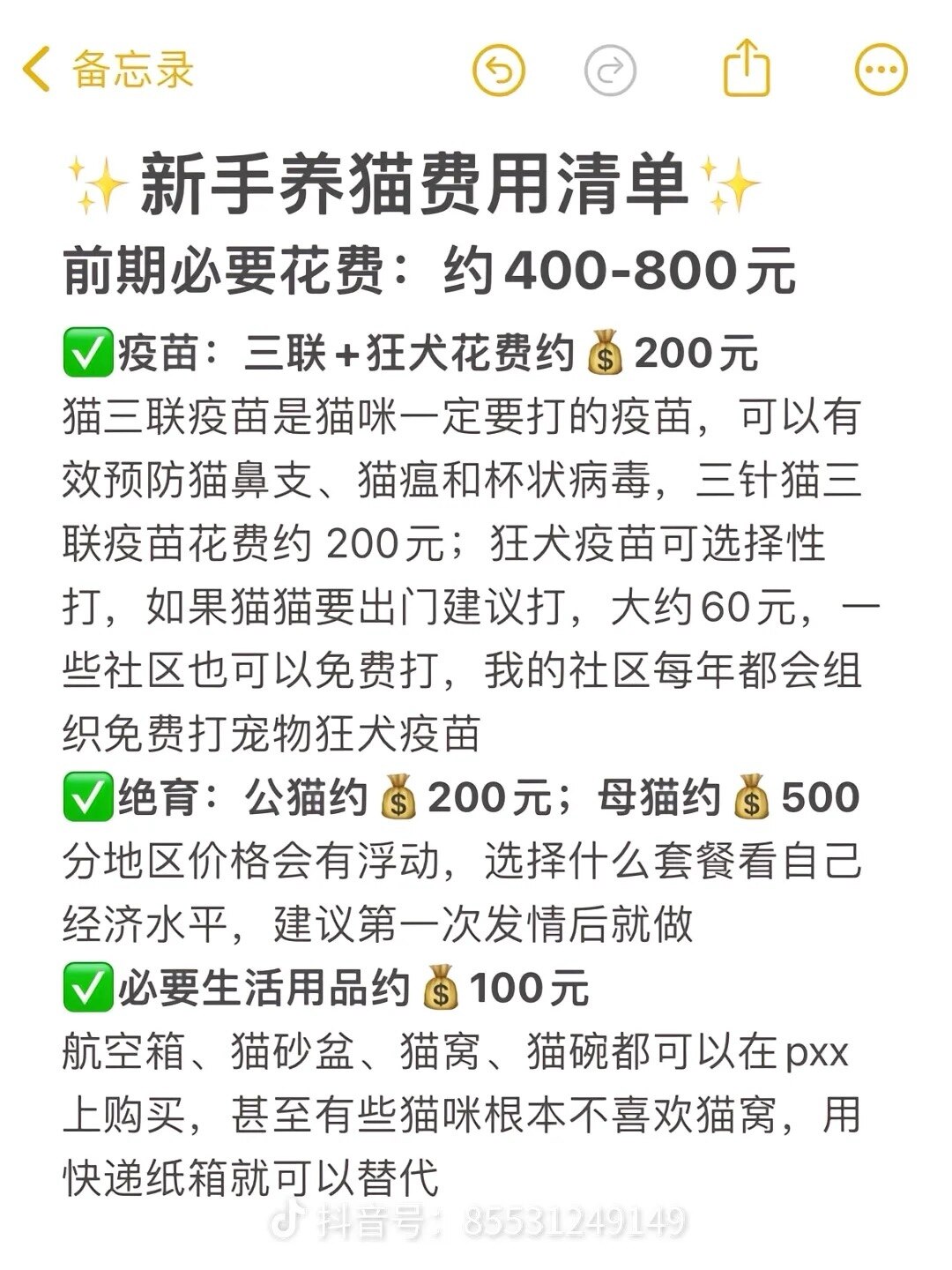This screenshot has width=952, height=1270.
Task: Undo the last edit
Action: pos(499,70)
